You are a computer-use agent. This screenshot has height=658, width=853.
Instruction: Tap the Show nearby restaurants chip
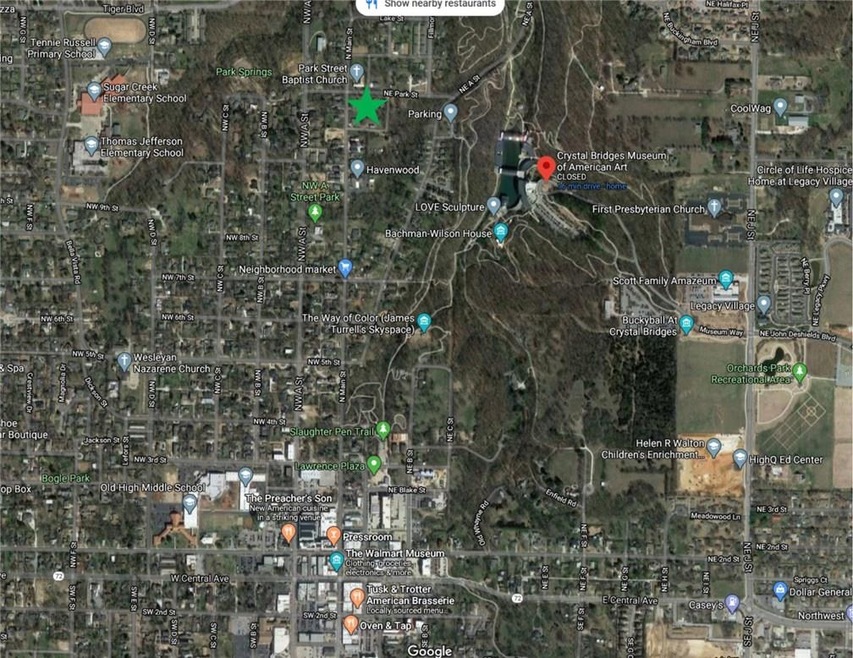pos(430,5)
